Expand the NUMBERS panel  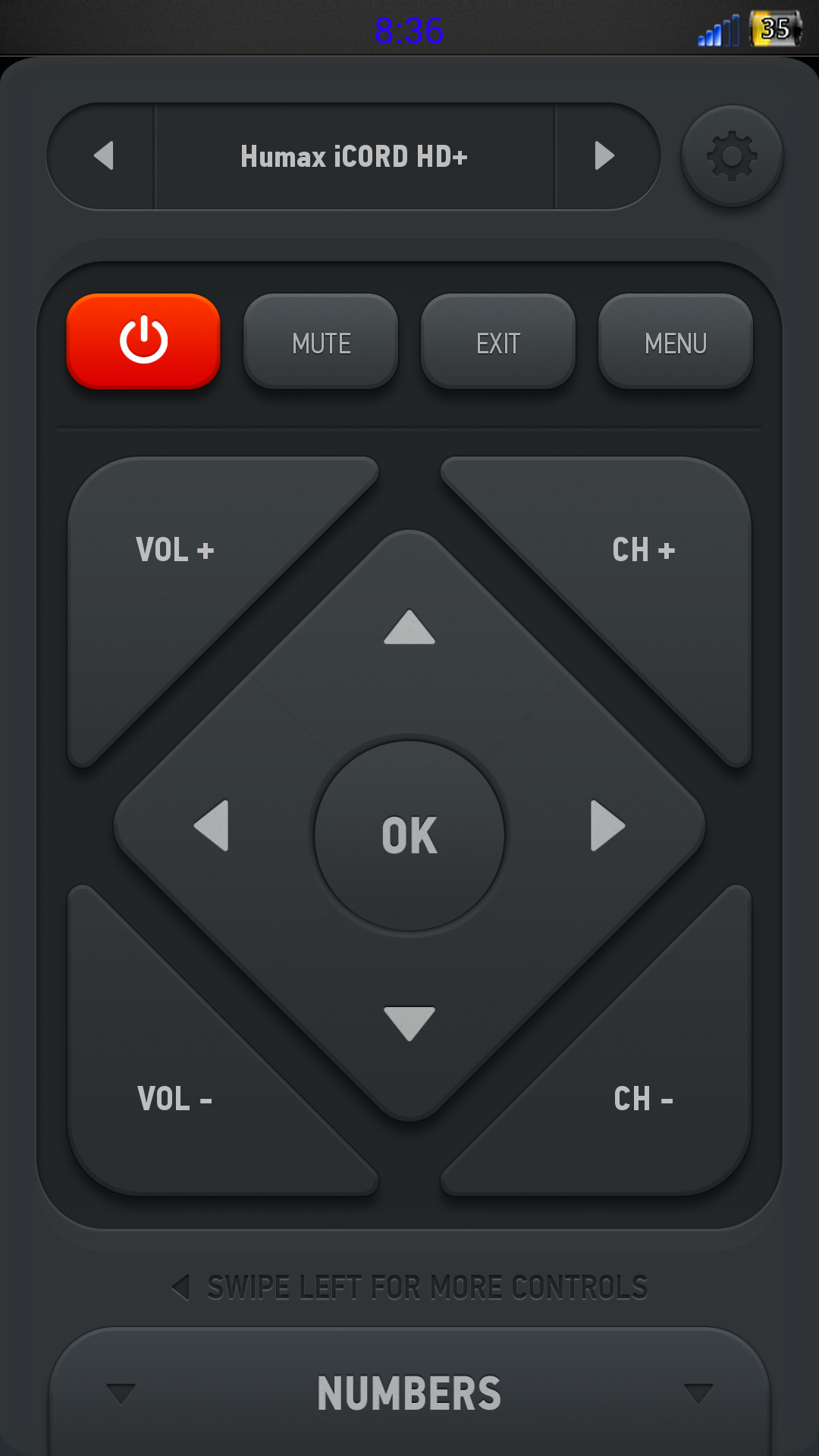pos(409,1393)
